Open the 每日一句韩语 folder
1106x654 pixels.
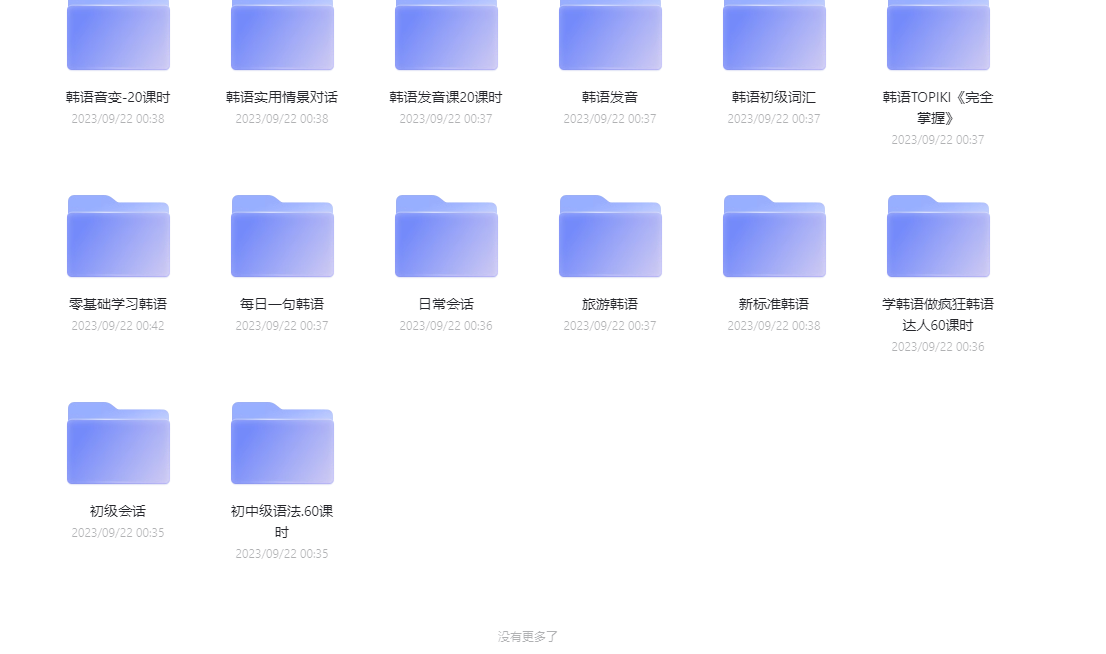click(282, 237)
